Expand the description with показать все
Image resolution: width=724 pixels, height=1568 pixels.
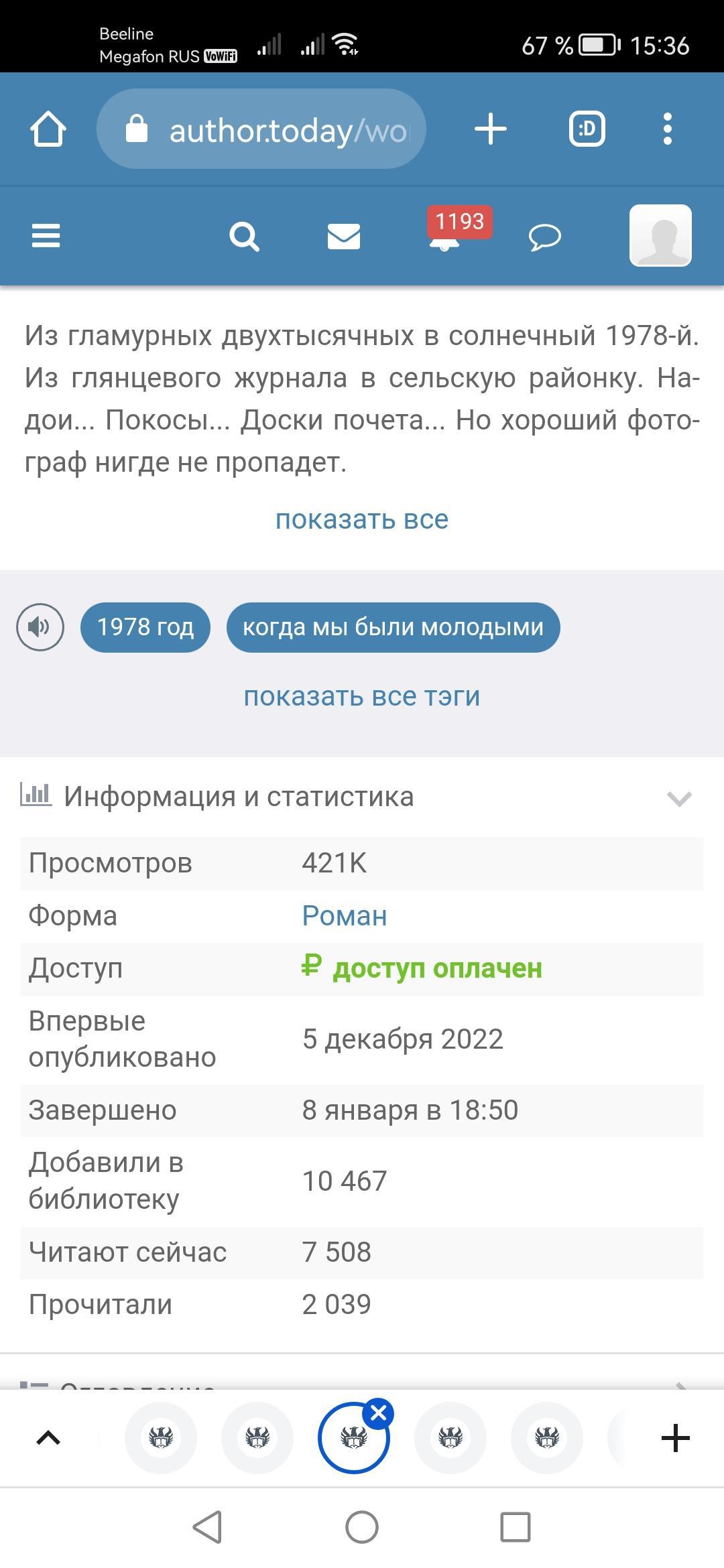[362, 519]
